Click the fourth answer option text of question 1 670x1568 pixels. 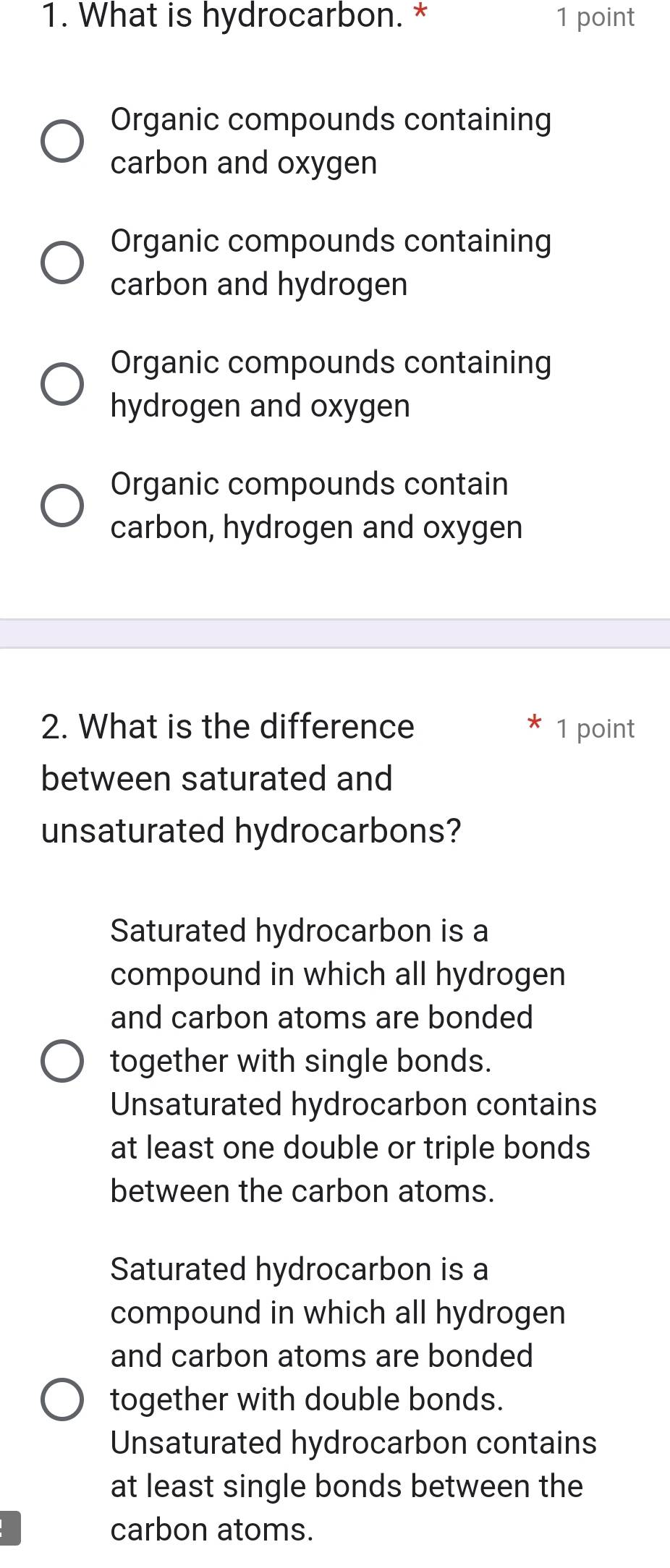[316, 506]
